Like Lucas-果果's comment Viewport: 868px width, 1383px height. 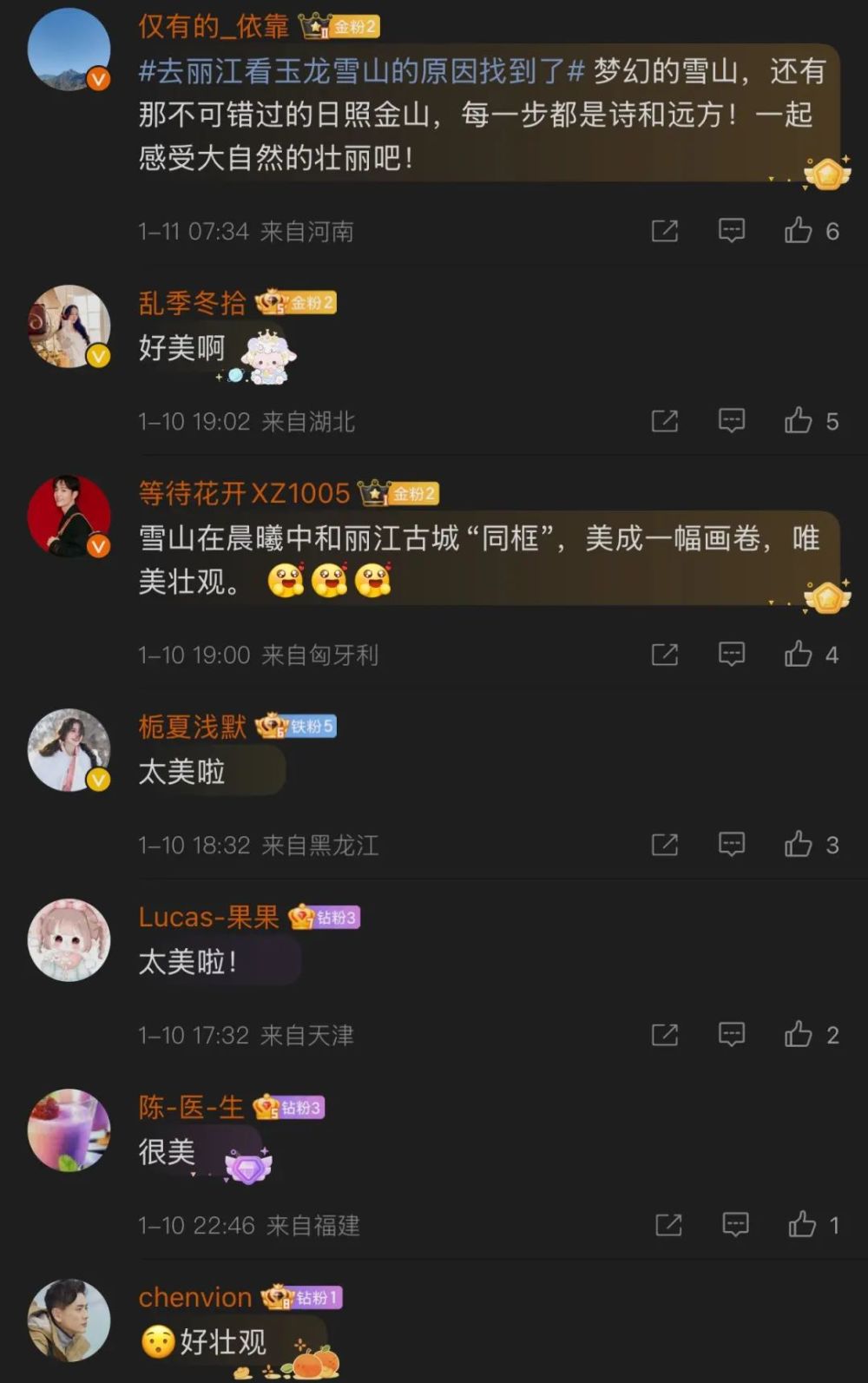[799, 1035]
